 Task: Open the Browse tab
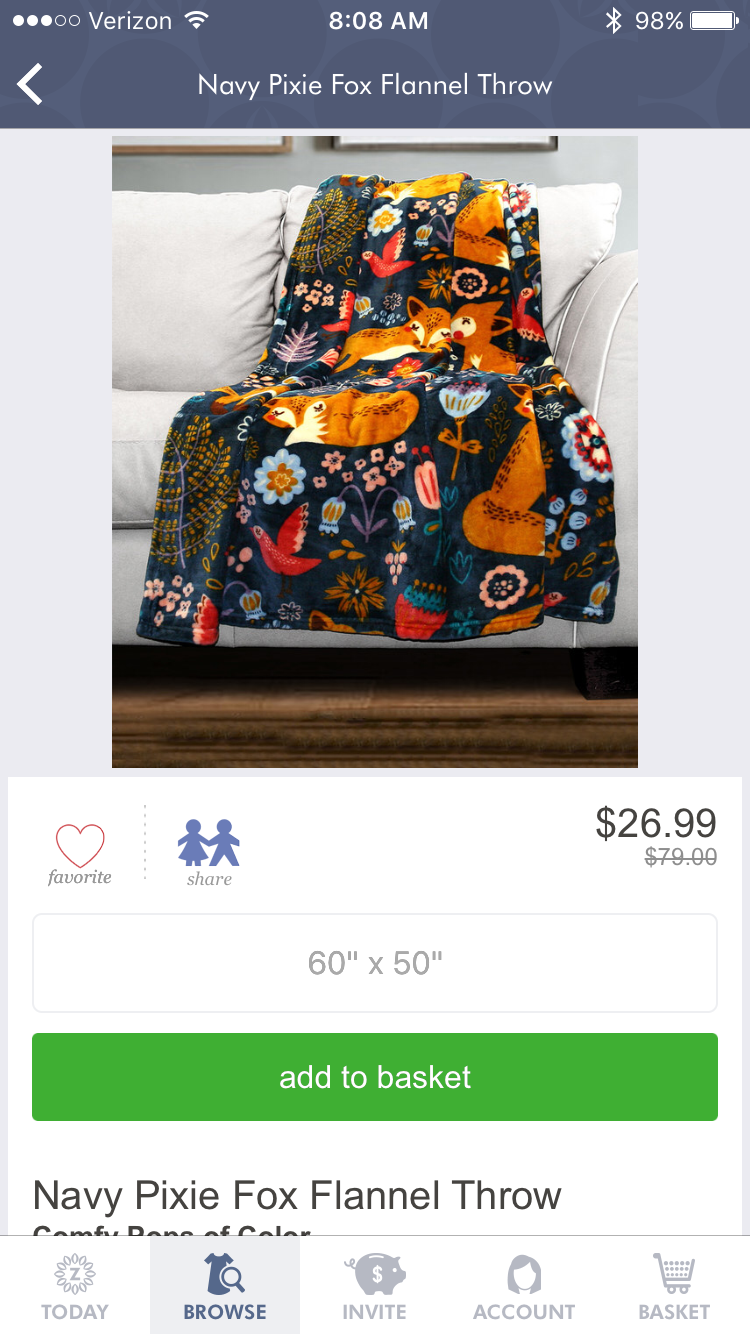tap(225, 1286)
